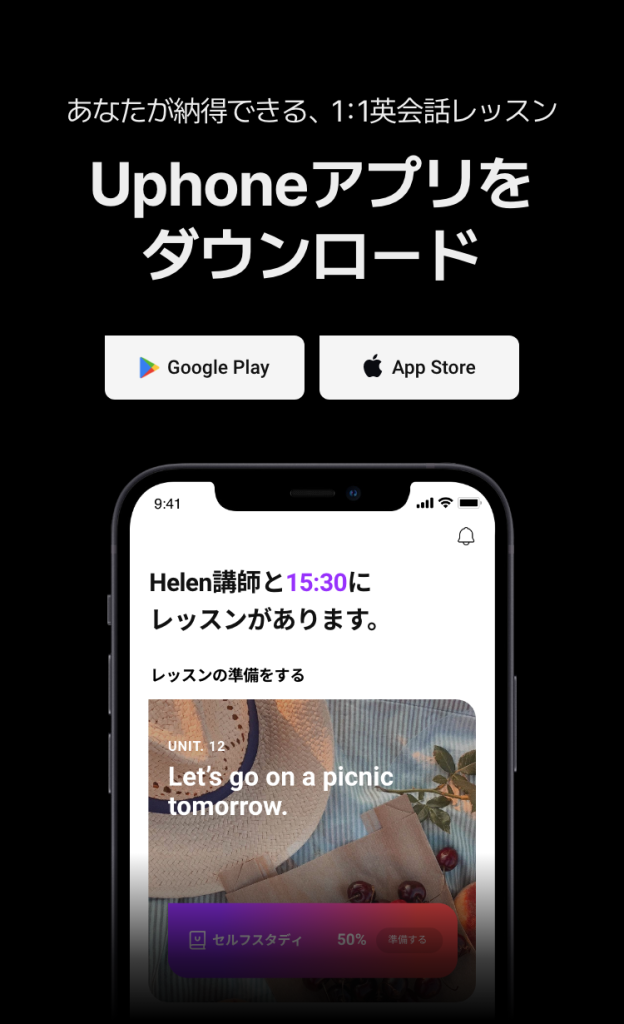Viewport: 624px width, 1024px height.
Task: Open the Google Play download button
Action: (x=204, y=368)
